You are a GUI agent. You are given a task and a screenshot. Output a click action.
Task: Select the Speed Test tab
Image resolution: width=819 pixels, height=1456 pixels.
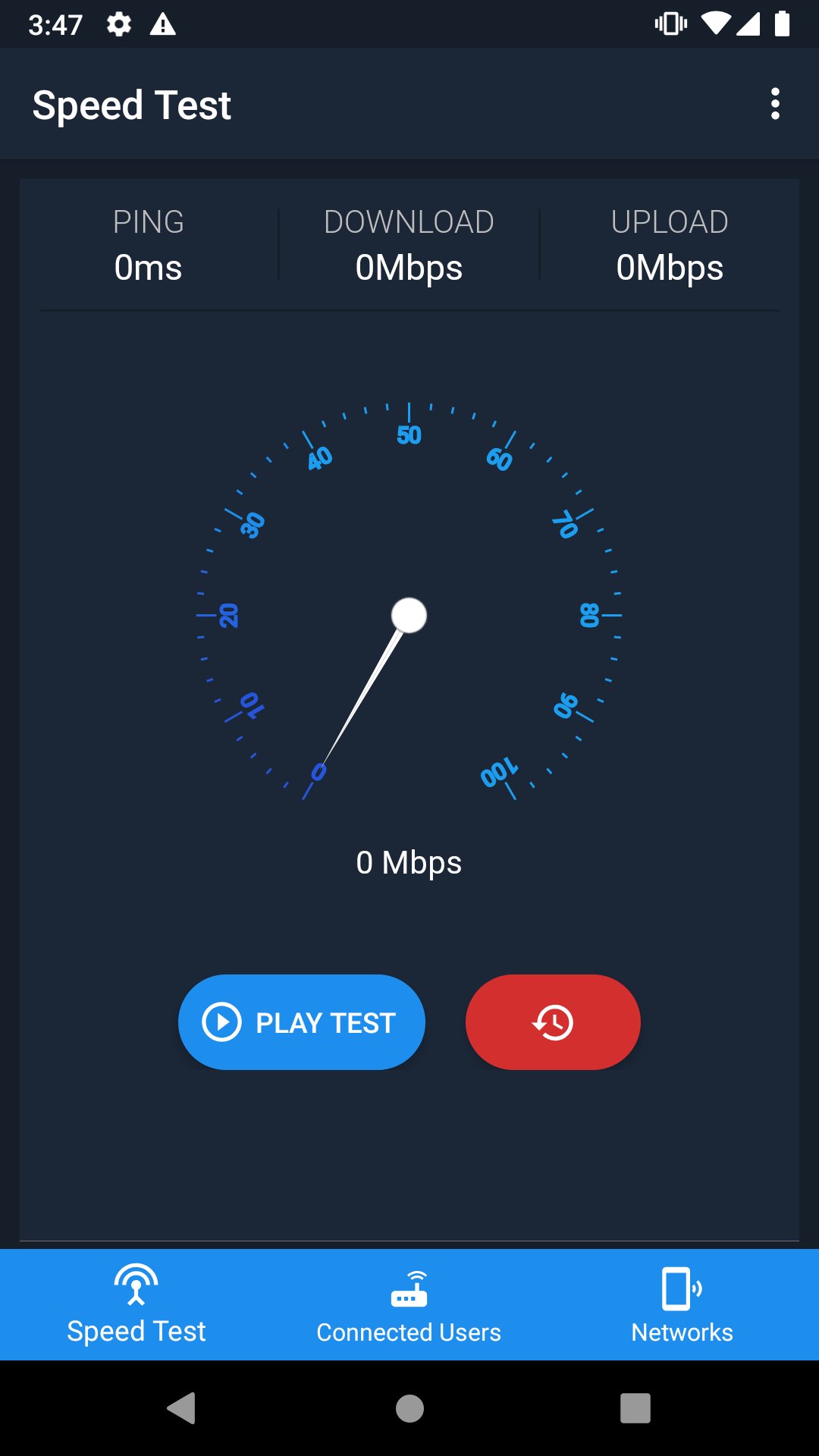click(136, 1304)
